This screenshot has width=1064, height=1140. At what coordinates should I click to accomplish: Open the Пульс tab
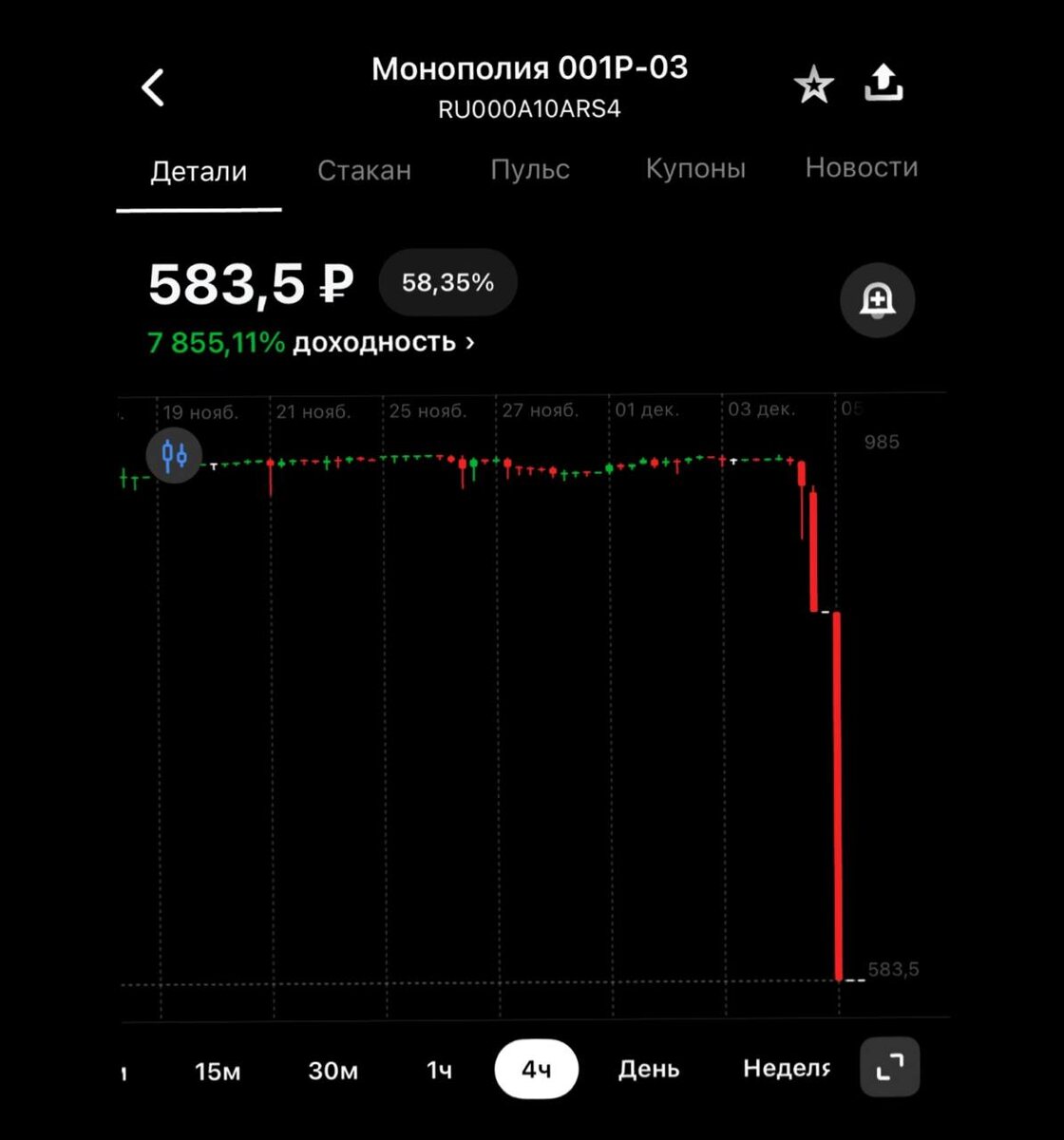tap(530, 169)
